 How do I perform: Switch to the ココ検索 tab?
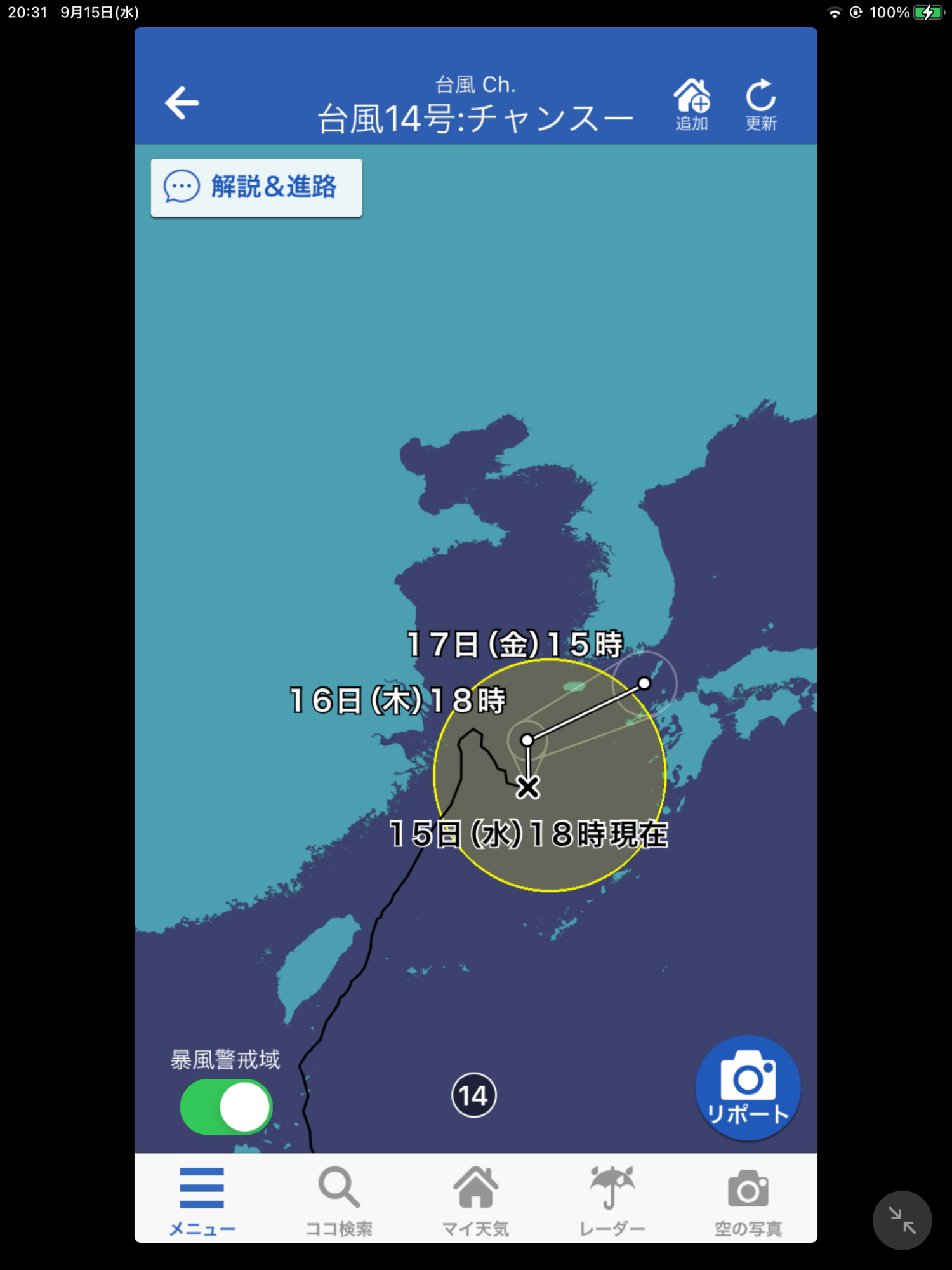tap(339, 1200)
